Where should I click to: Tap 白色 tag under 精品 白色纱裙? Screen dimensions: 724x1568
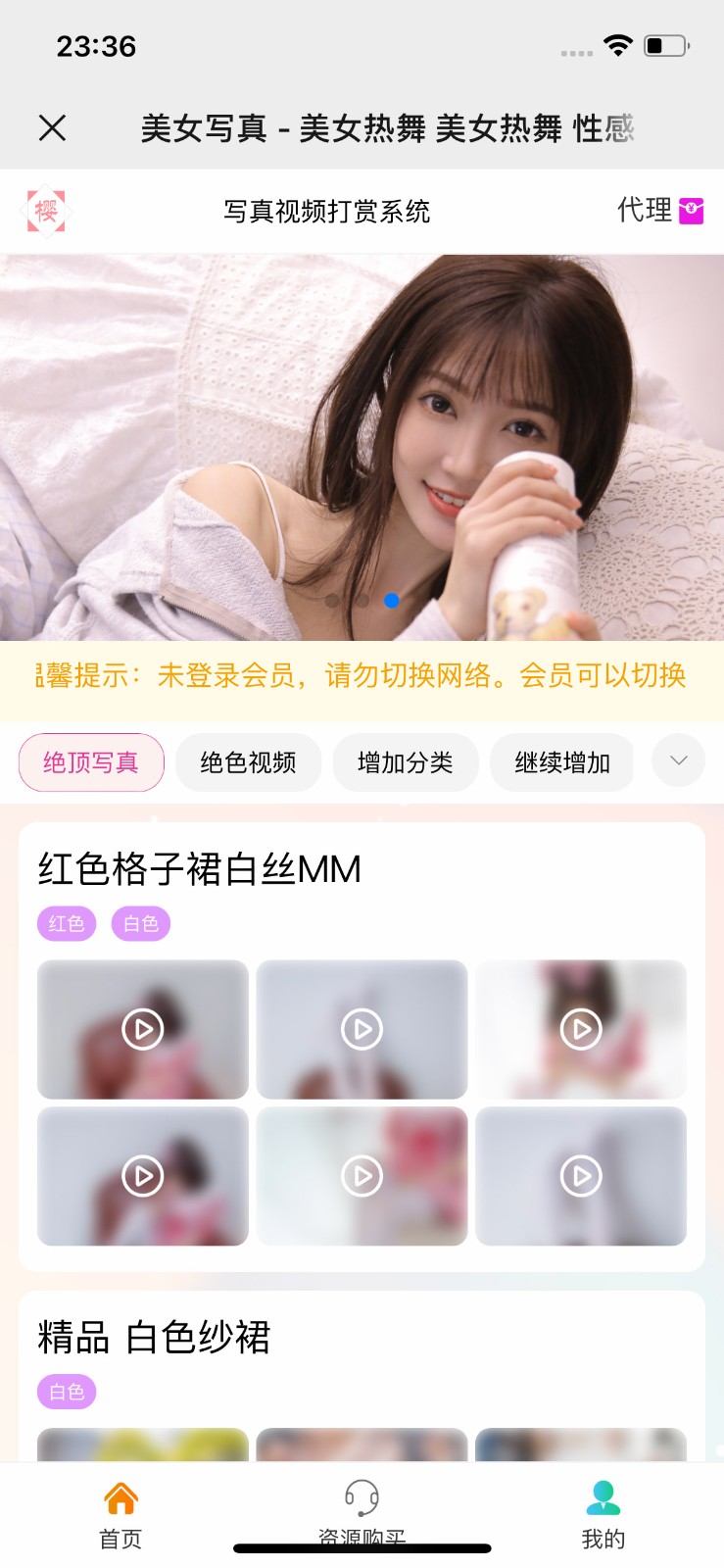point(67,1392)
